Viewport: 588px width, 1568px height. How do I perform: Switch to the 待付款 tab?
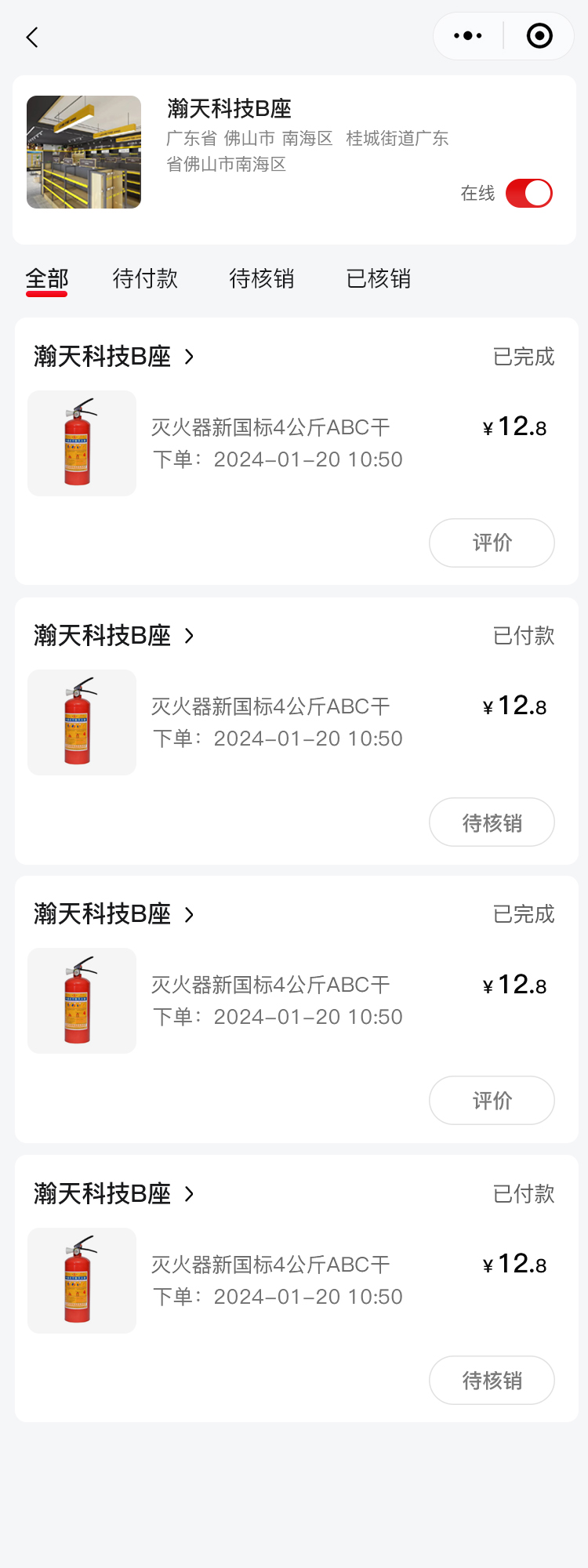[x=145, y=279]
